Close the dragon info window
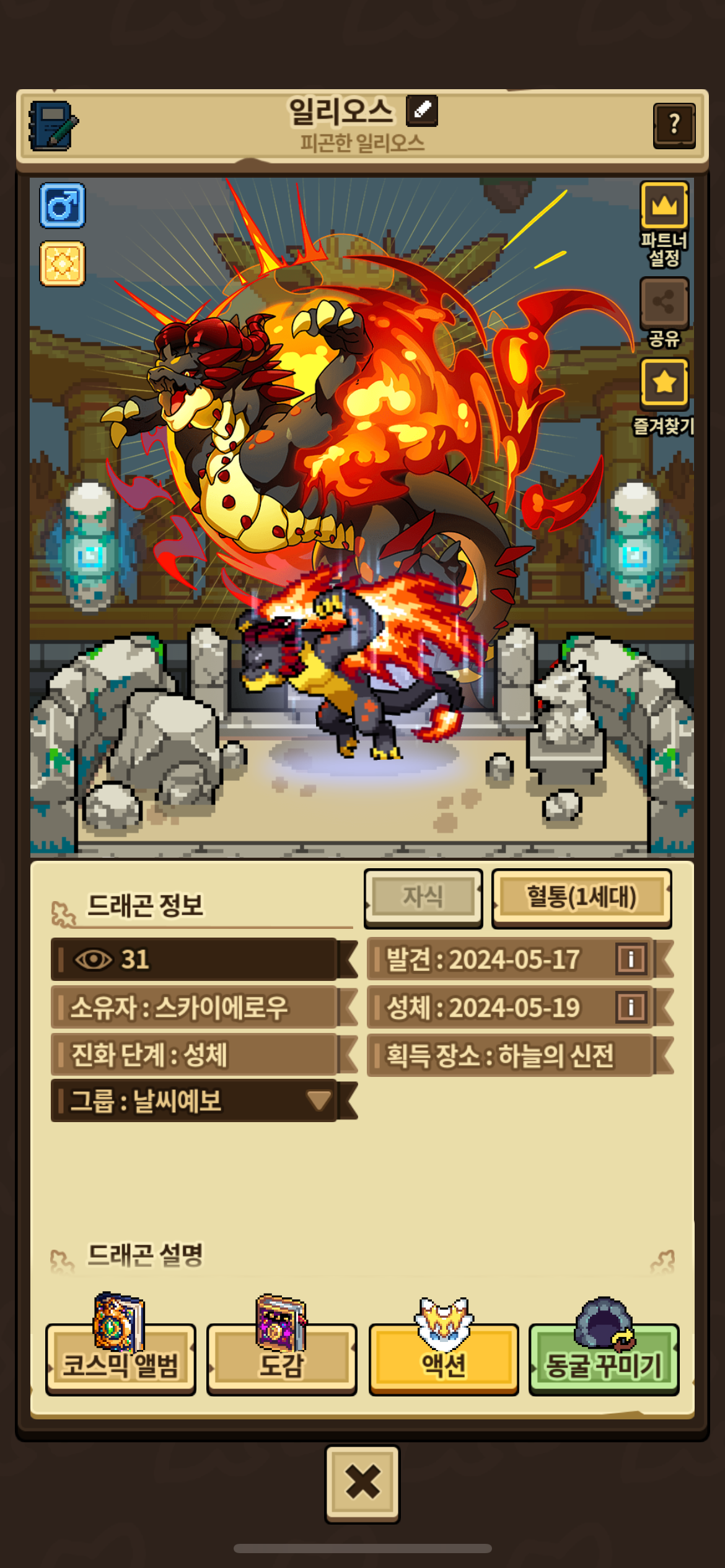The width and height of the screenshot is (725, 1568). click(x=362, y=1483)
